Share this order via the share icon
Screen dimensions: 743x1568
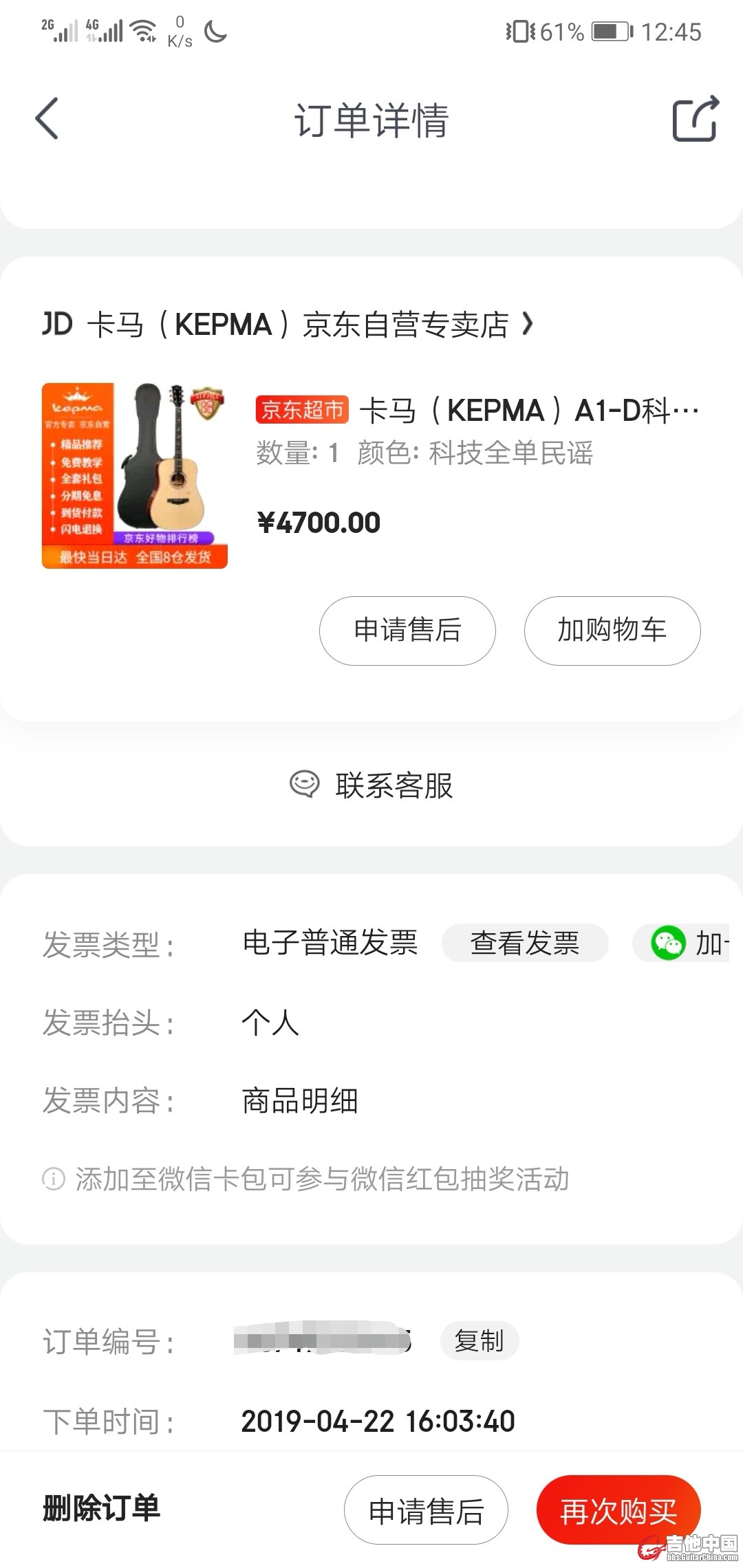[695, 119]
